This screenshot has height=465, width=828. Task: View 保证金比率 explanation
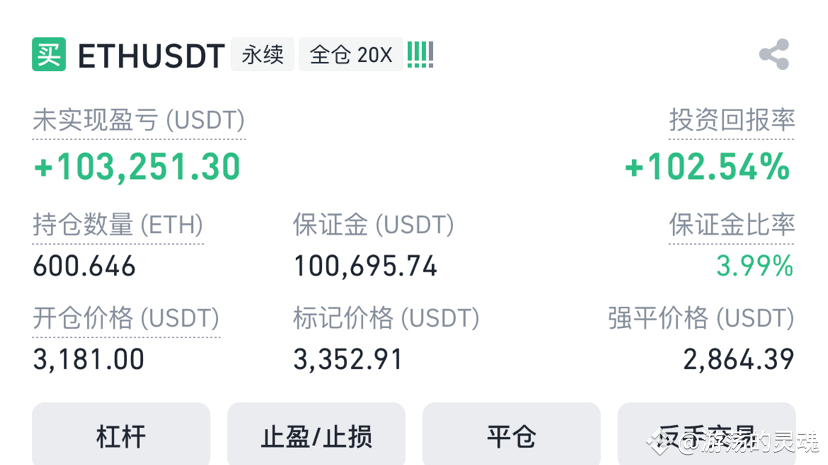pyautogui.click(x=731, y=225)
